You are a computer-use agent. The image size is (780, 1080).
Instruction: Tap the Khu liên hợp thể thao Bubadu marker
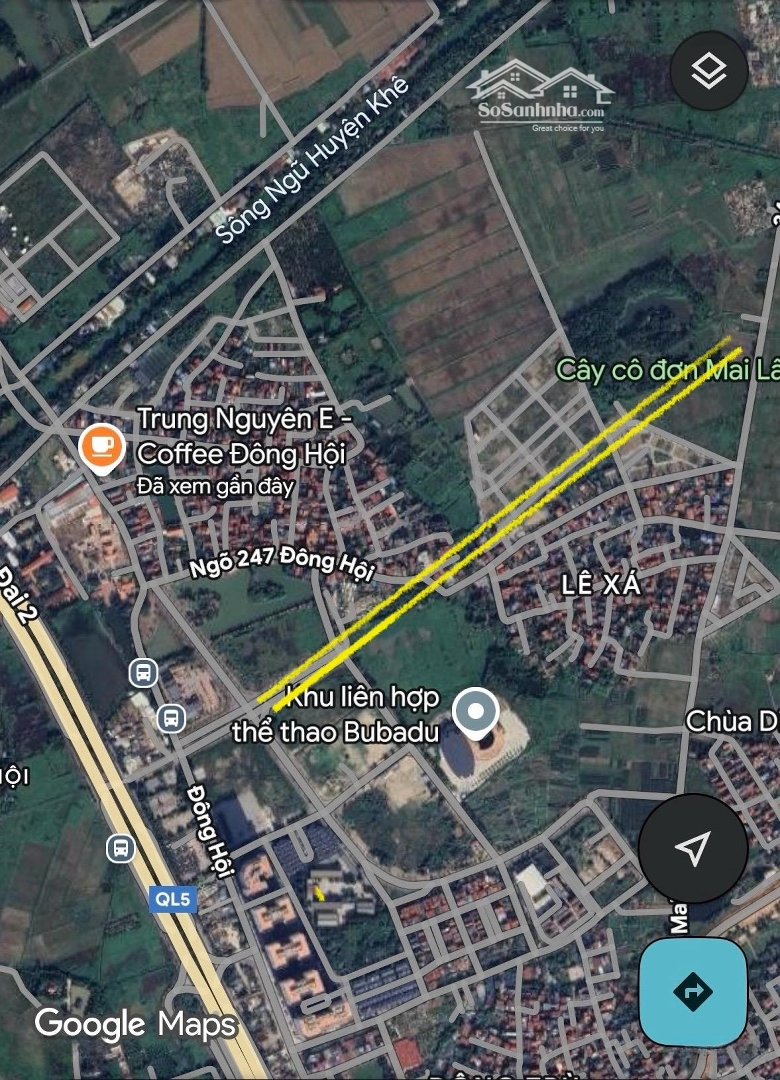476,713
